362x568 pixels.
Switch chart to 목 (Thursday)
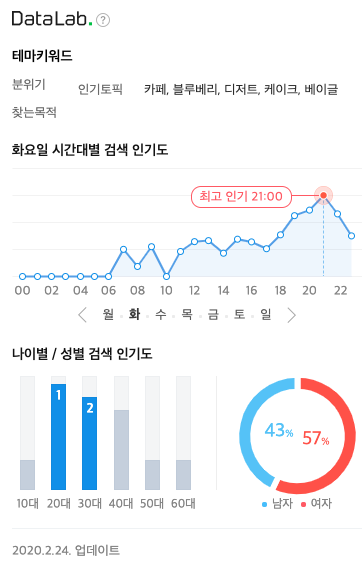pos(187,314)
